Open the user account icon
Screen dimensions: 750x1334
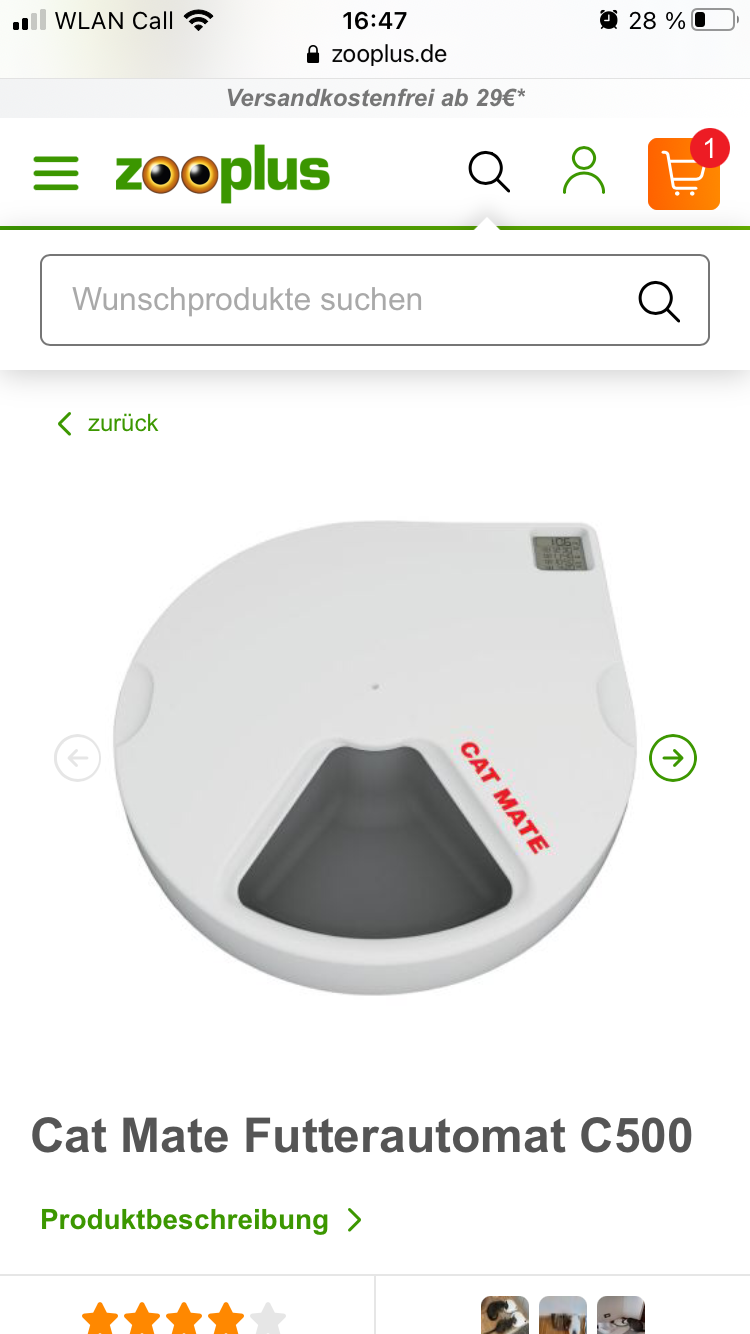(584, 171)
